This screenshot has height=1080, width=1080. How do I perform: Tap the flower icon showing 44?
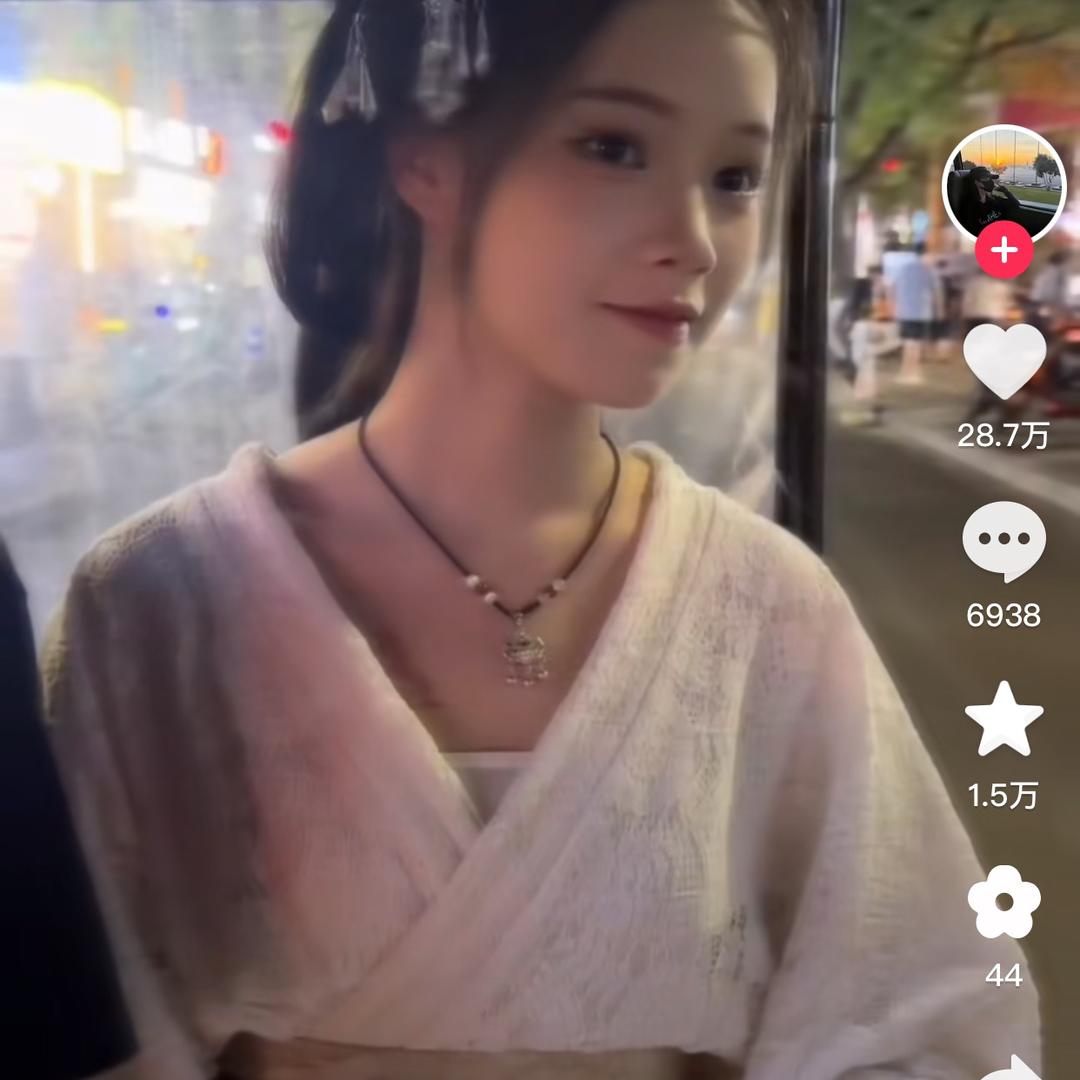pos(1004,901)
